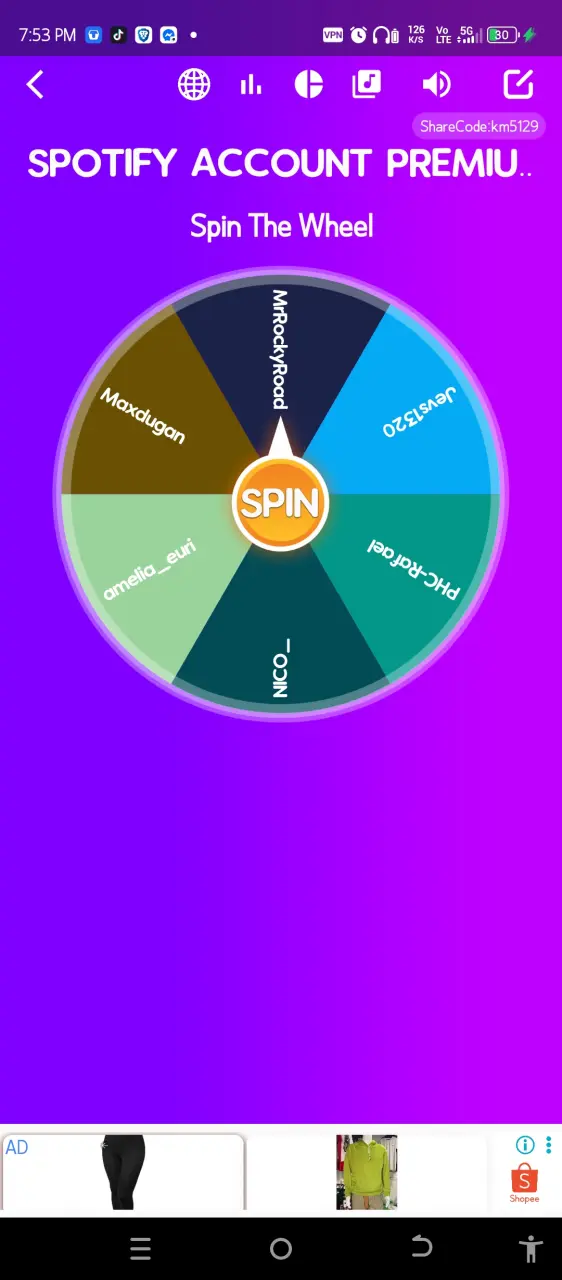
Task: Go to the system home screen
Action: pyautogui.click(x=281, y=1248)
